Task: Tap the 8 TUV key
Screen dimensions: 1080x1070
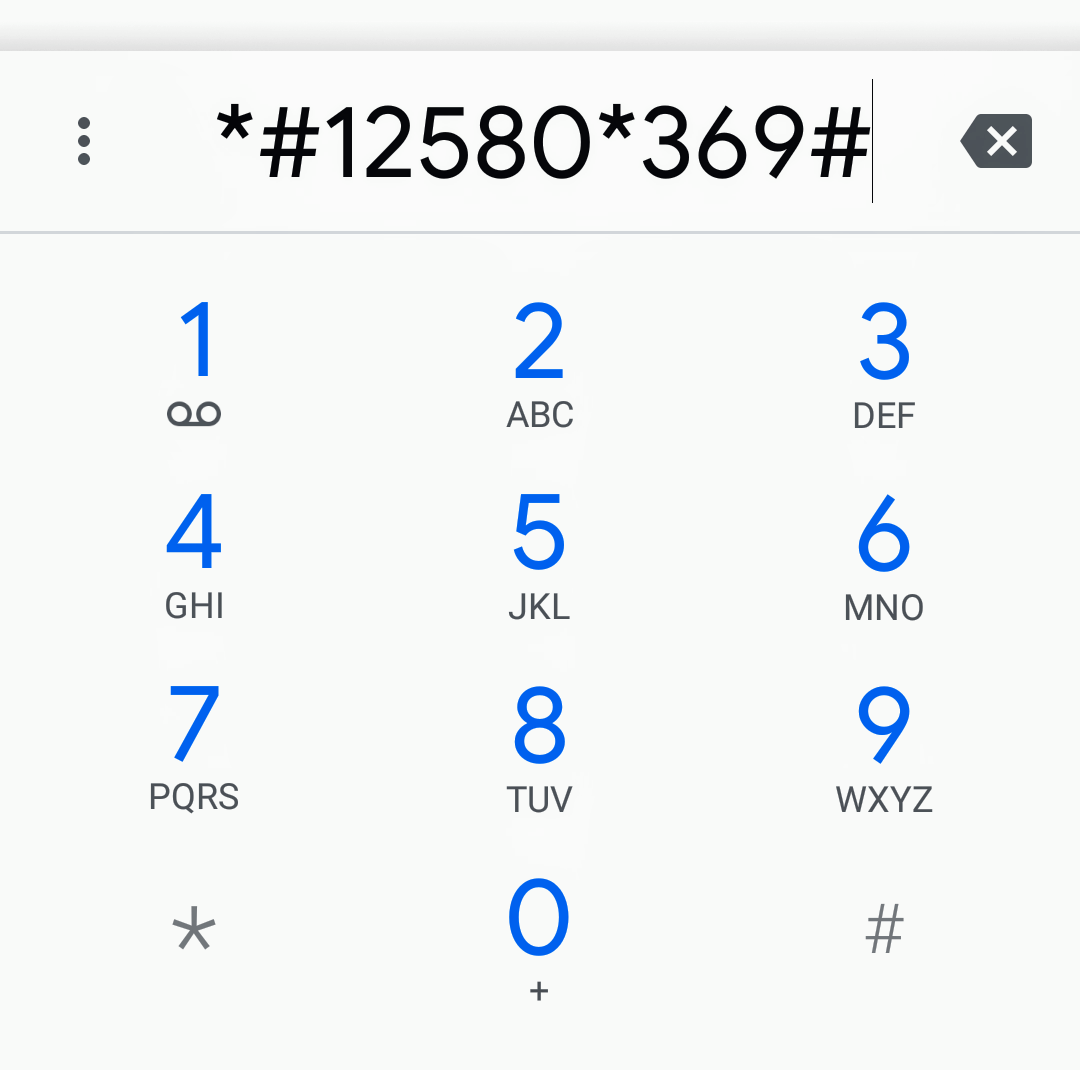Action: (x=539, y=748)
